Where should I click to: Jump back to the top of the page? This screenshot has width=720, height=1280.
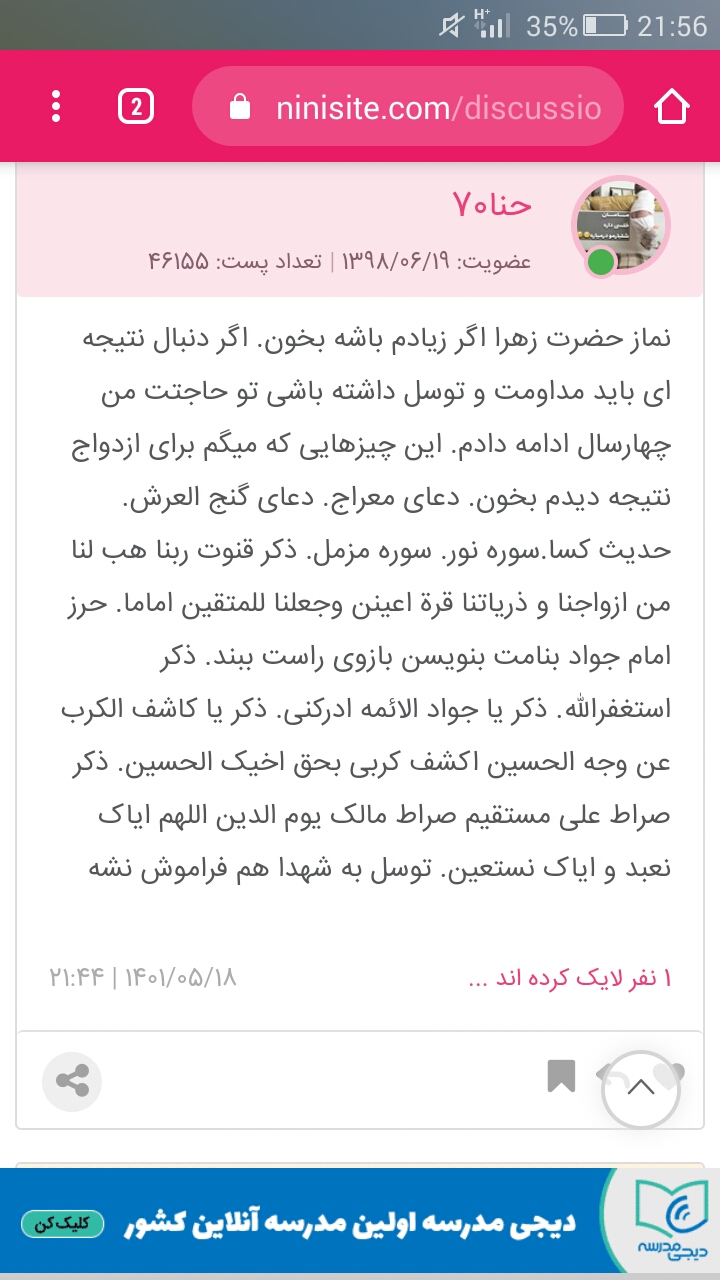point(641,1088)
